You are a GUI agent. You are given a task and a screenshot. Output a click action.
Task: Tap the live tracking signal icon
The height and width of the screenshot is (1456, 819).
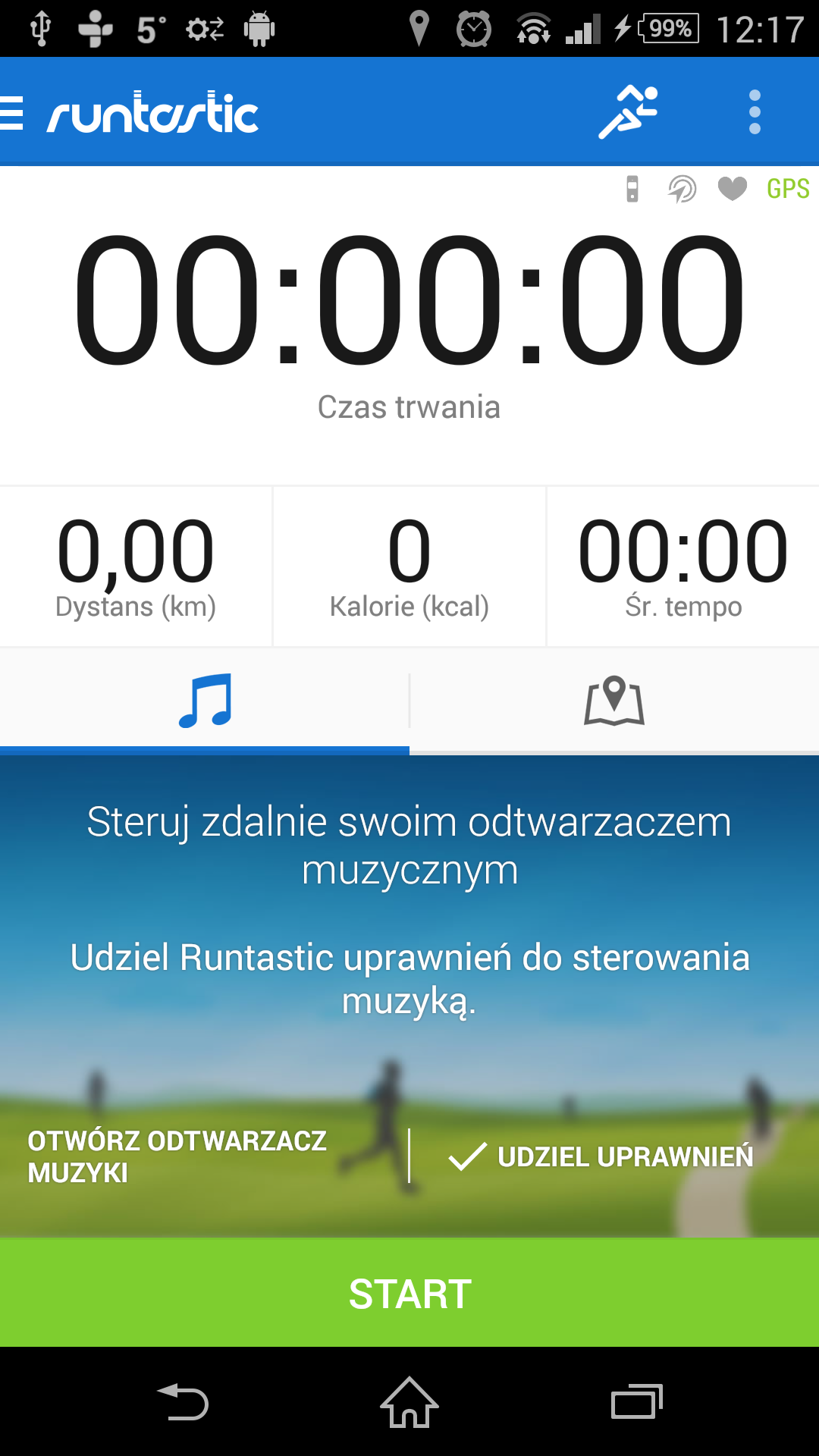[682, 189]
